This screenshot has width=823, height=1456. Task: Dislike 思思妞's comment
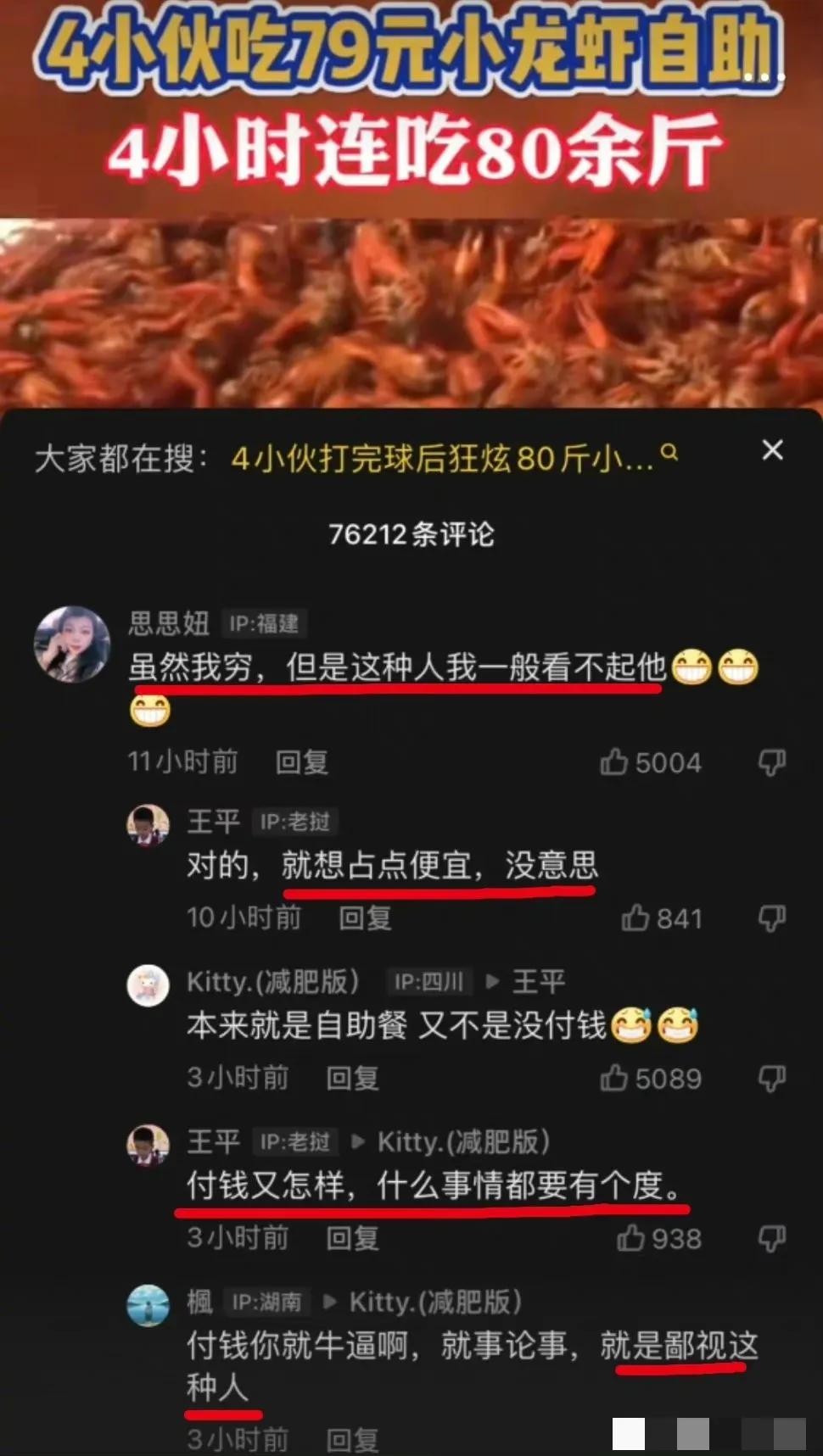coord(771,762)
